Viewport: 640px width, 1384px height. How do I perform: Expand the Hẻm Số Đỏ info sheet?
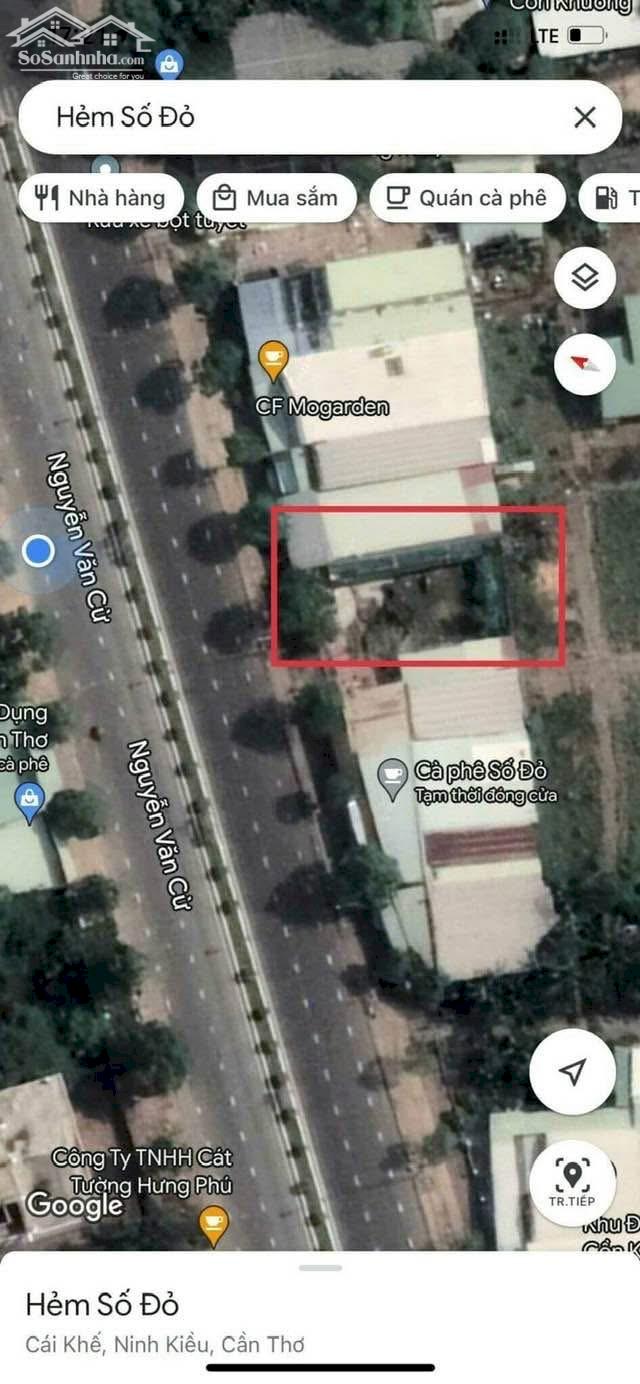click(320, 1268)
